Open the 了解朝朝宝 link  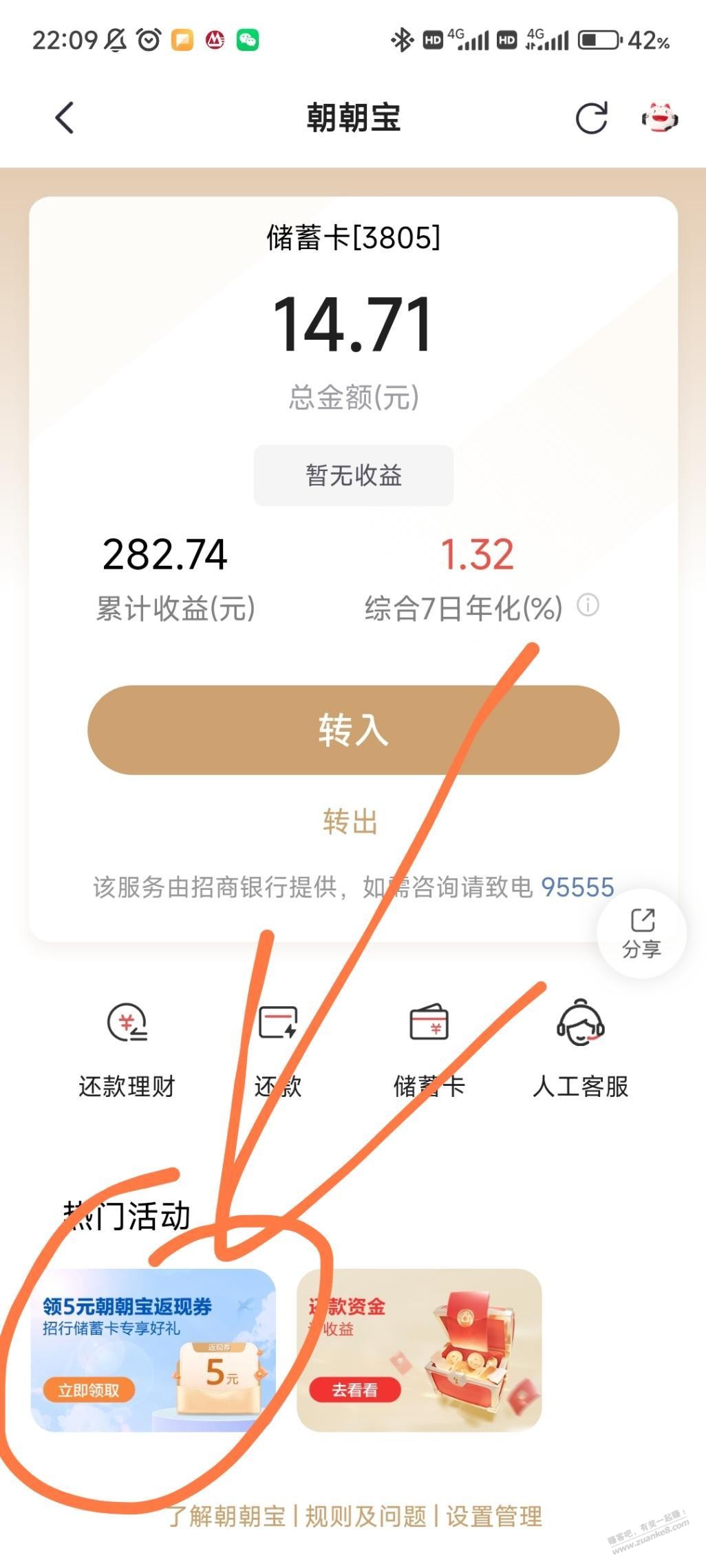(227, 1516)
